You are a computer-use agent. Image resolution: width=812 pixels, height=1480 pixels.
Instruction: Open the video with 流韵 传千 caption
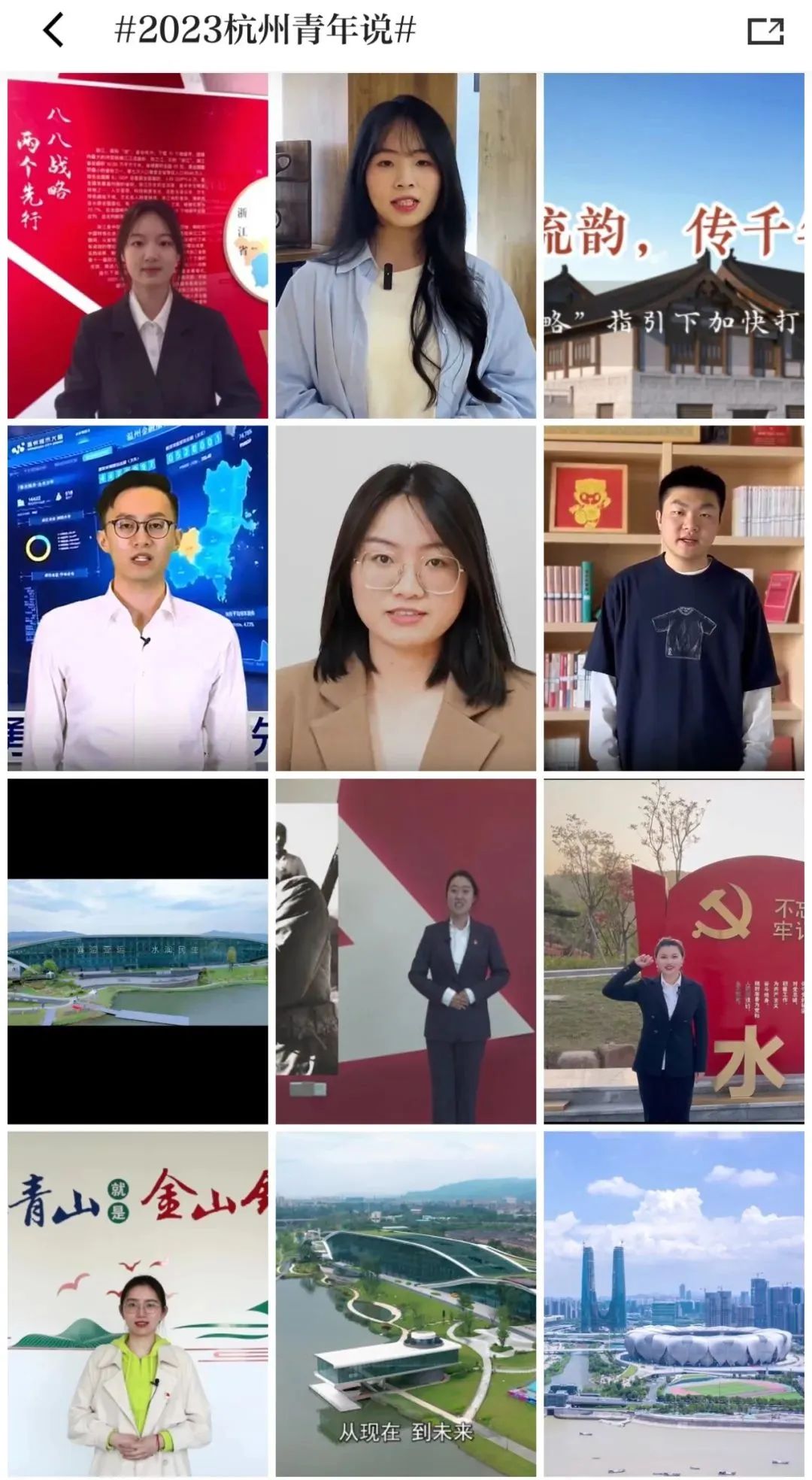pyautogui.click(x=674, y=245)
